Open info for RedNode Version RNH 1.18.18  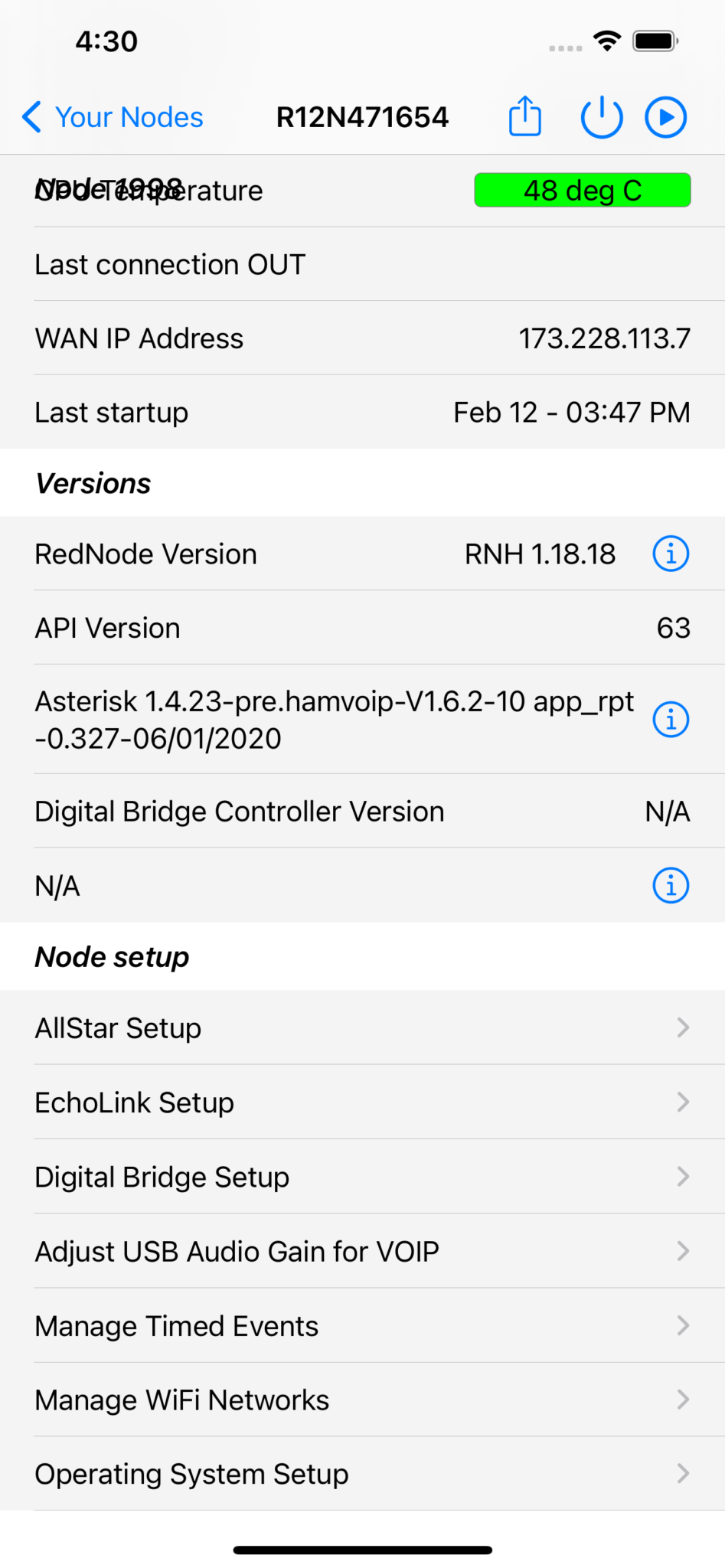click(x=670, y=554)
